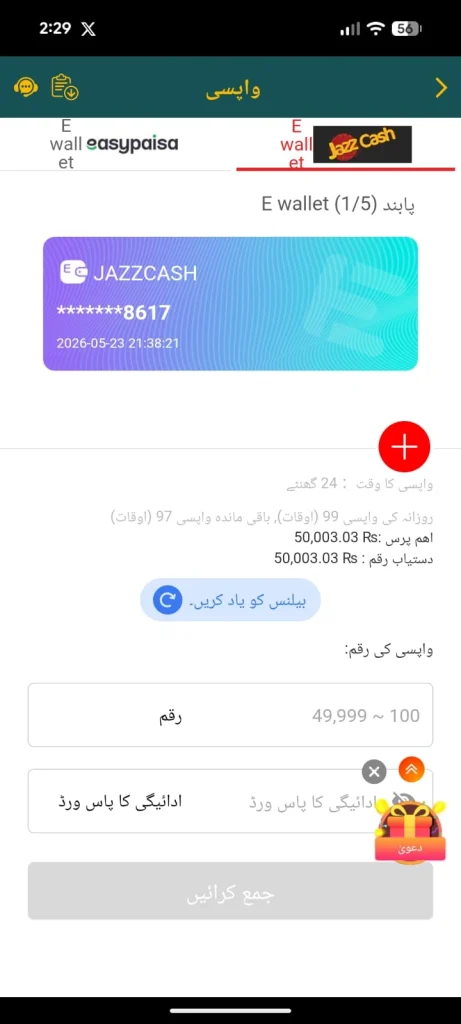Add a new wallet with red plus button
461x1024 pixels.
404,447
